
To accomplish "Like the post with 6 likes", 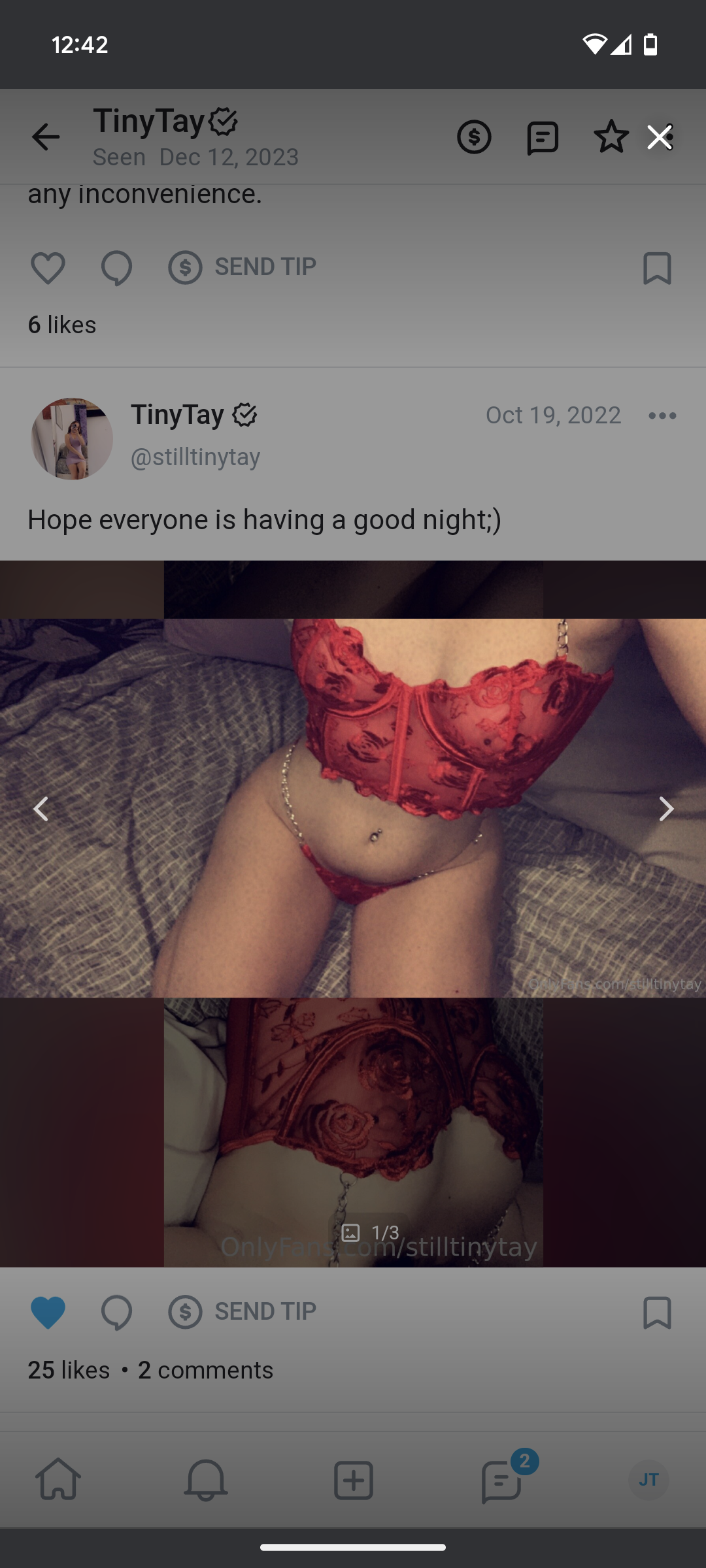I will pyautogui.click(x=48, y=268).
